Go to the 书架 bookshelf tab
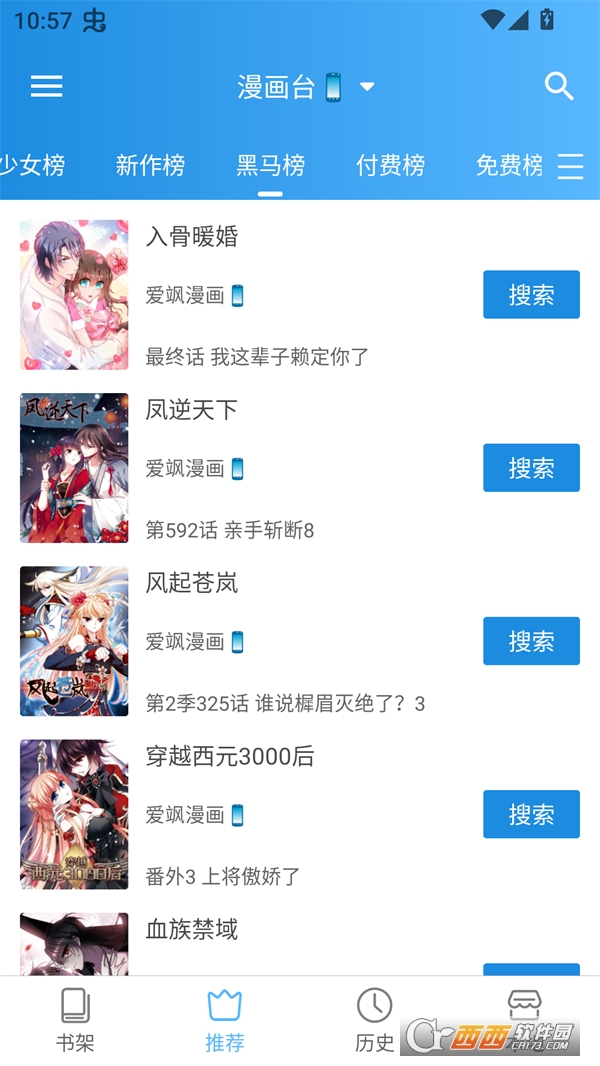This screenshot has width=600, height=1066. (75, 1020)
